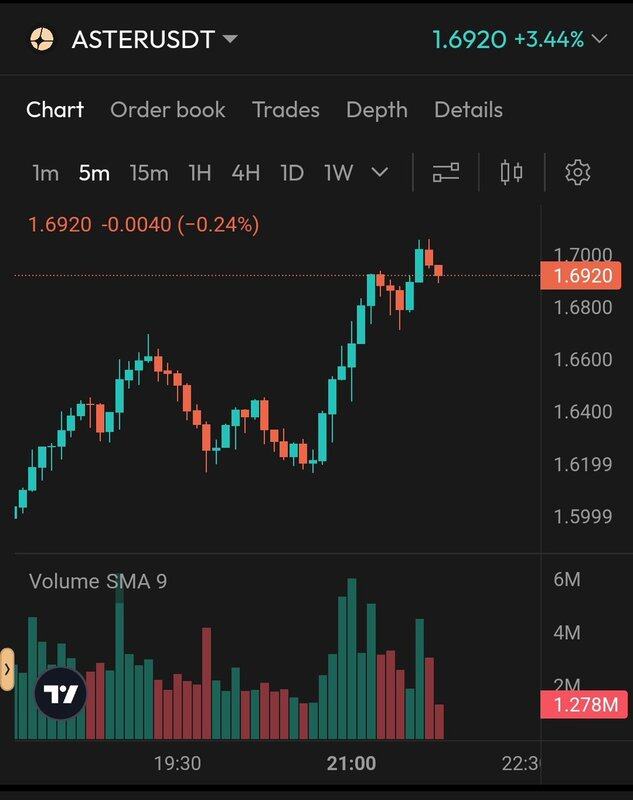Open chart settings gear

577,172
